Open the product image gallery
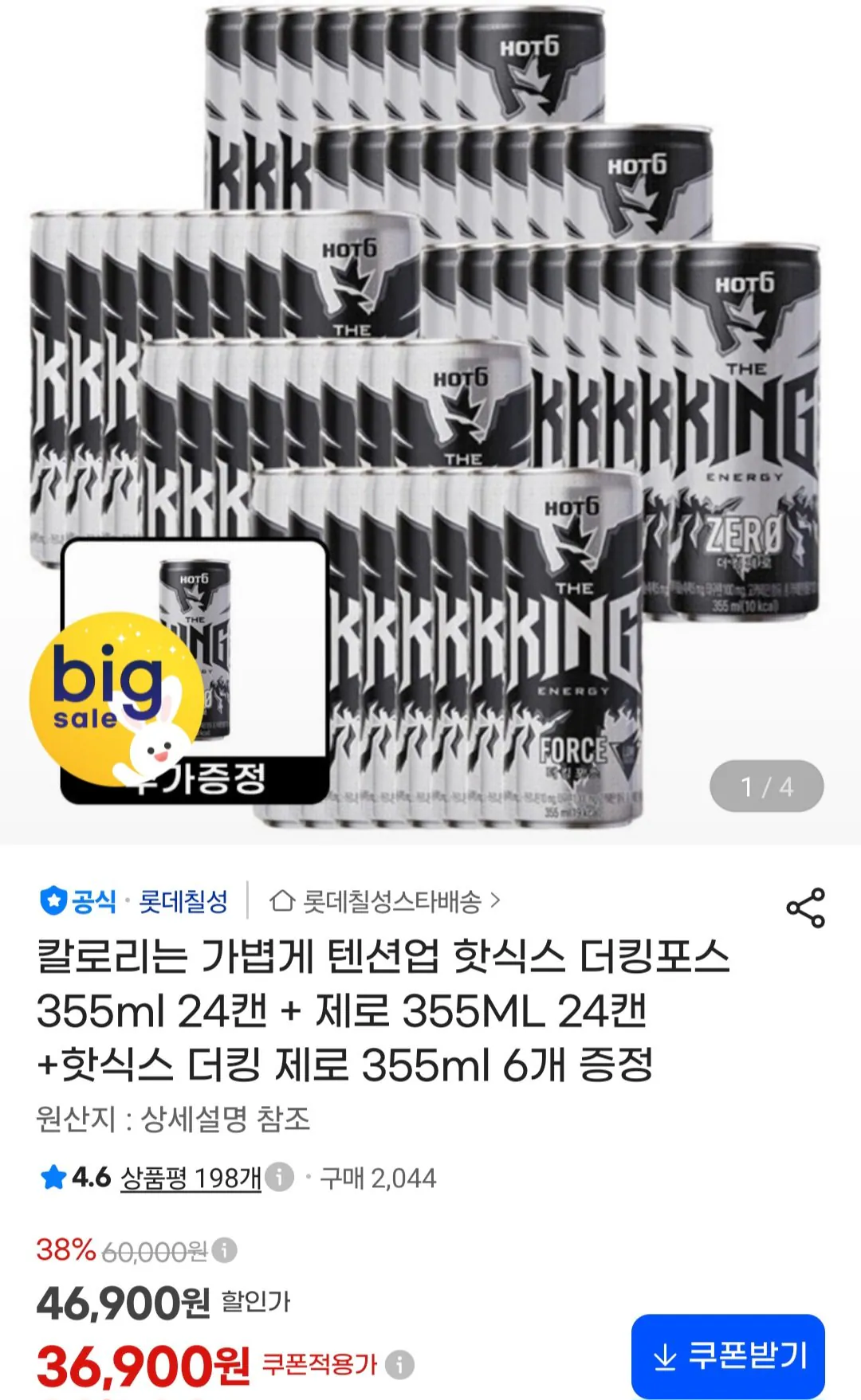The width and height of the screenshot is (861, 1400). click(431, 422)
